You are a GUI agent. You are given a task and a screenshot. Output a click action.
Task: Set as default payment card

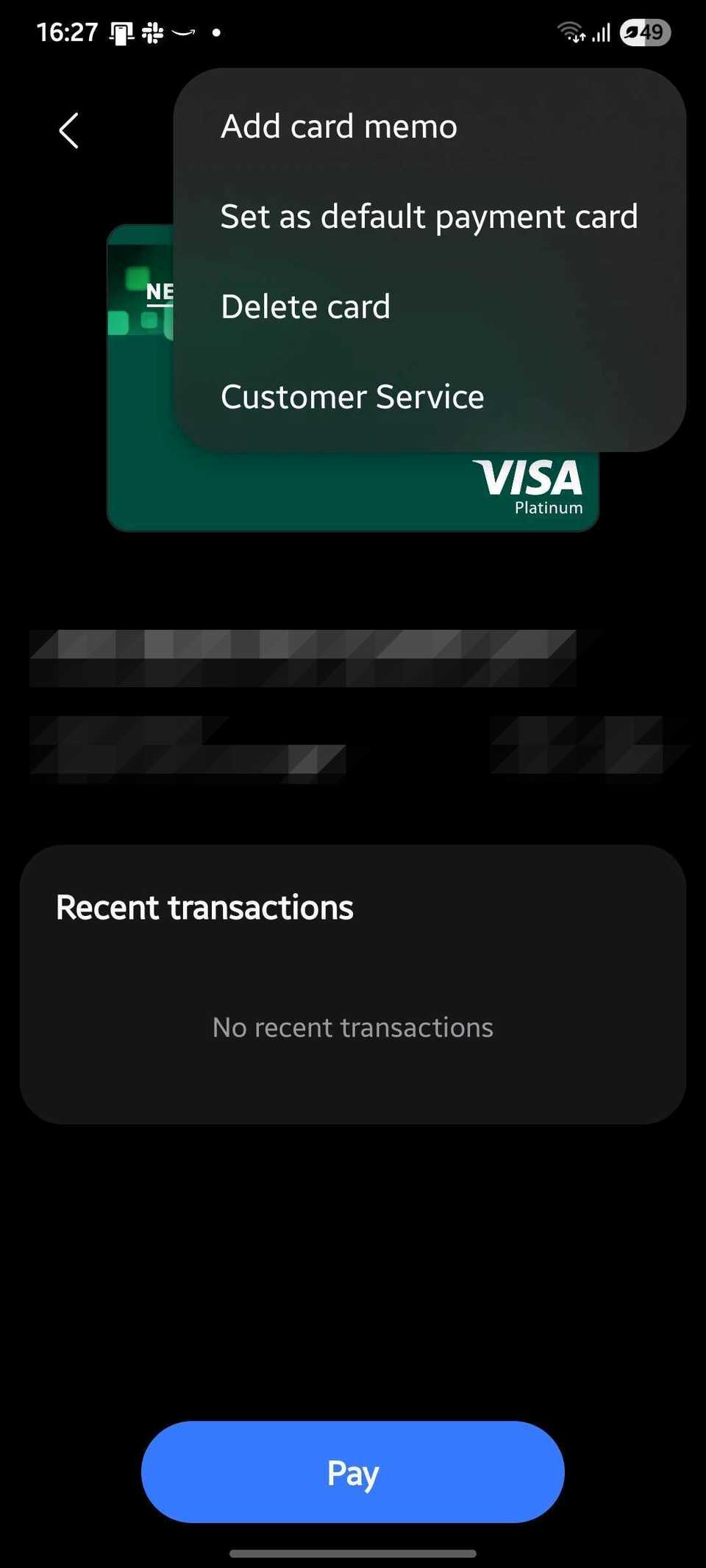[x=429, y=216]
